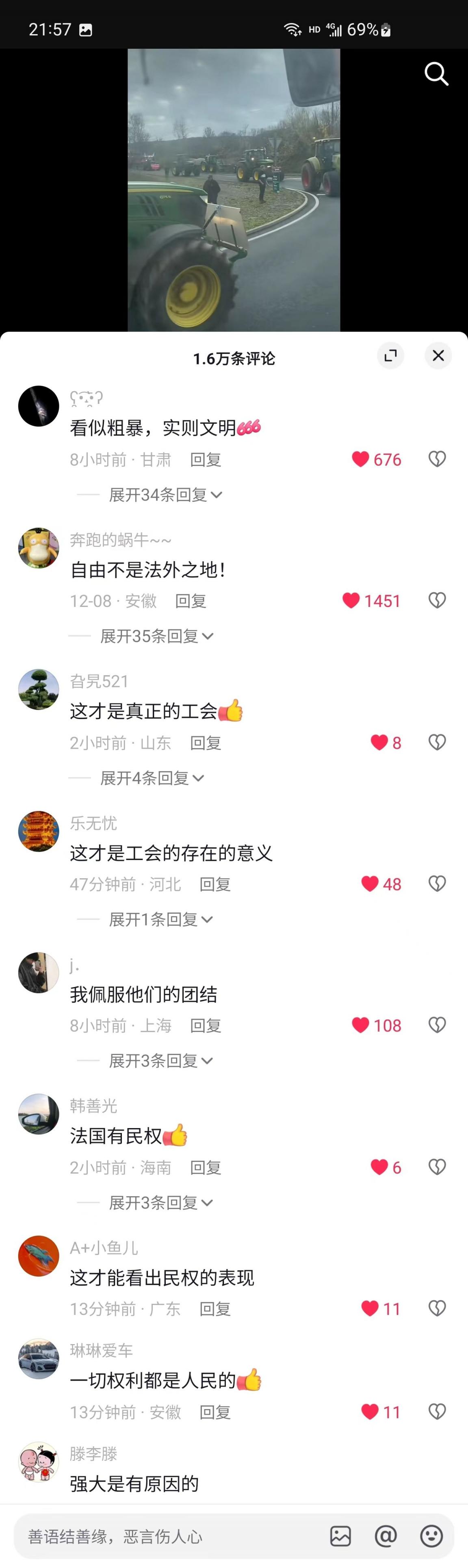
Task: Open profile avatar of 乐无忧
Action: tap(38, 832)
